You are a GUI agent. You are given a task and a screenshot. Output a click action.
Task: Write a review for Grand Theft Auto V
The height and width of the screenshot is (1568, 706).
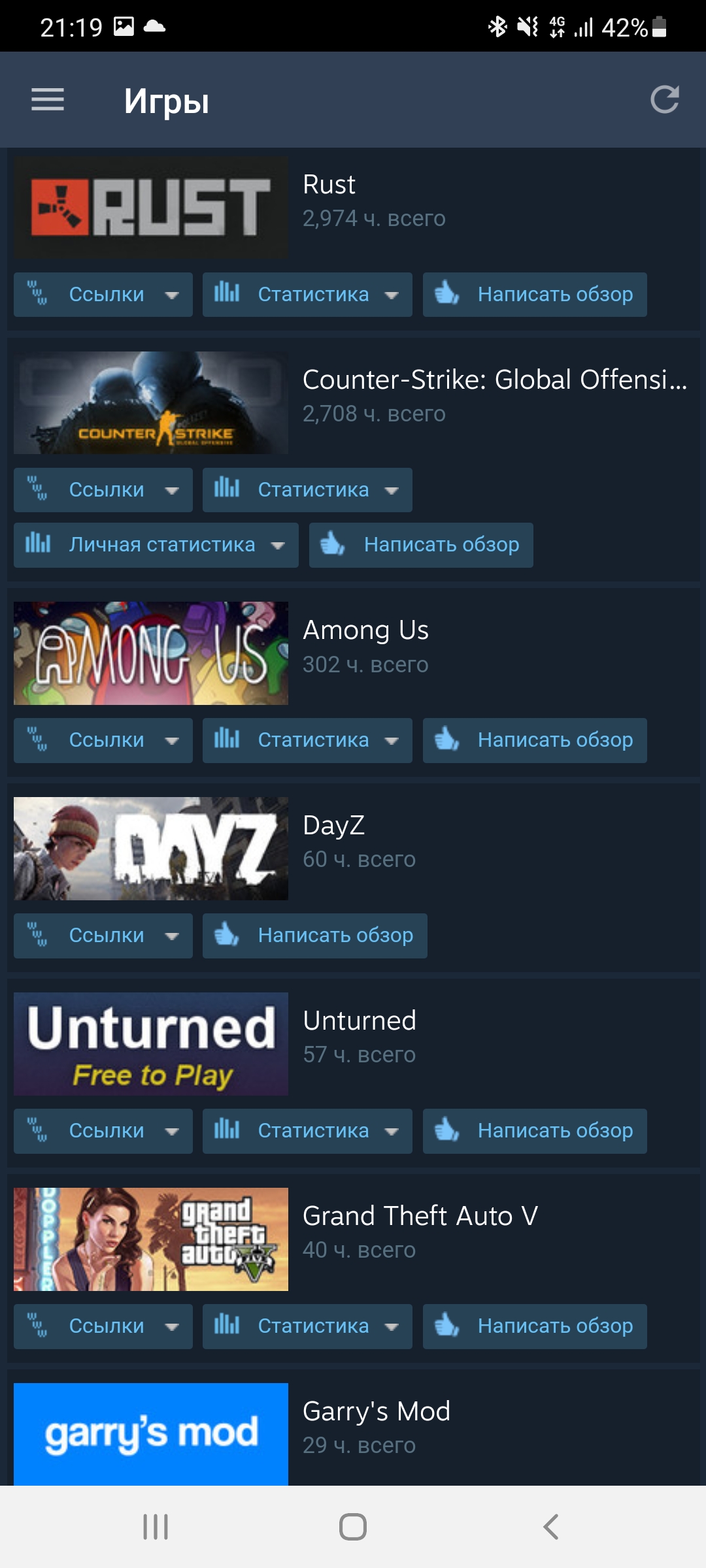click(535, 1326)
